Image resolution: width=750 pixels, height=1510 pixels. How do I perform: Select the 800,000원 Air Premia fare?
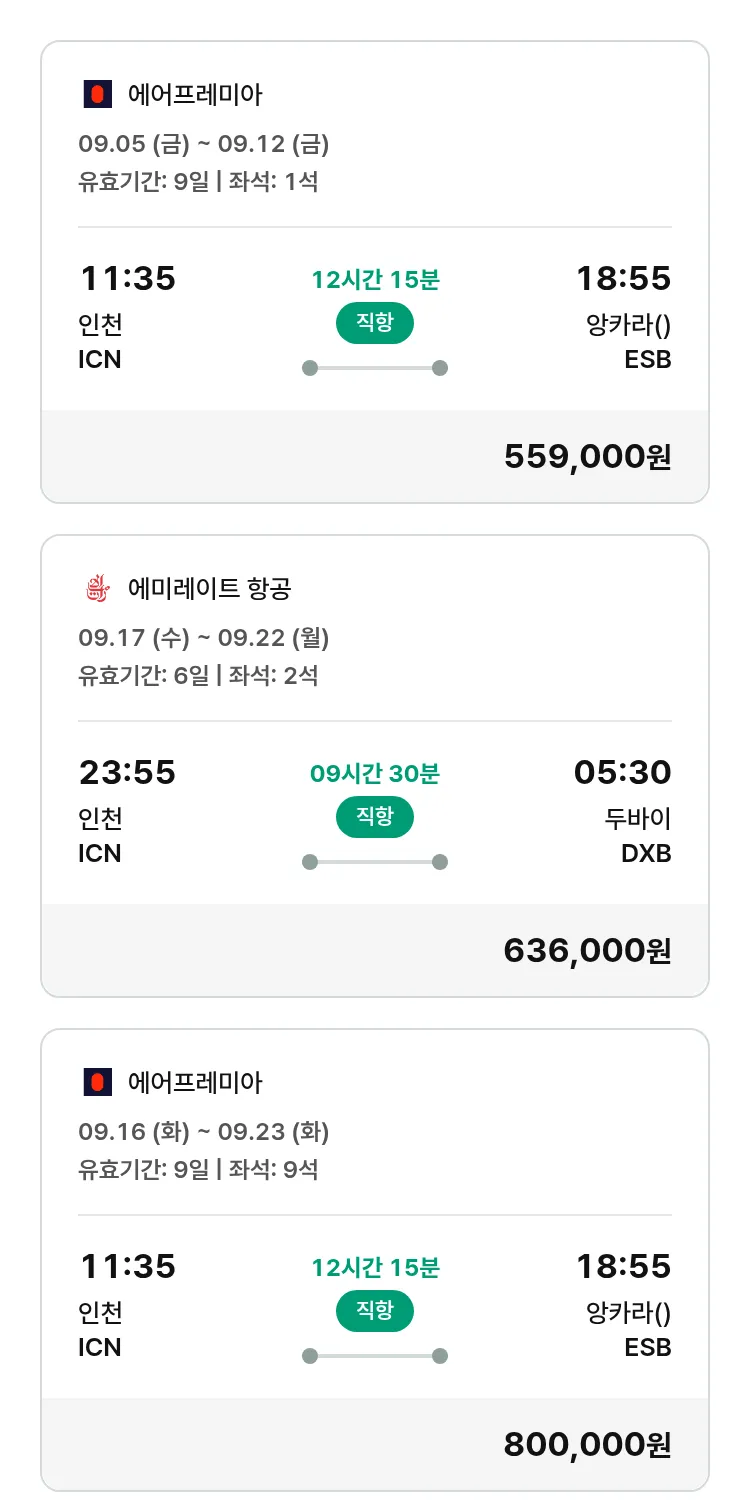pyautogui.click(x=587, y=1444)
